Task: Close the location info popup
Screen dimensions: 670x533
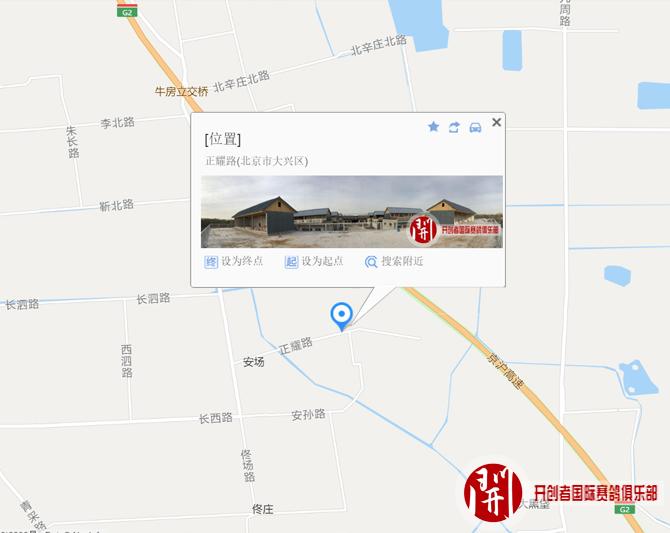Action: [497, 122]
